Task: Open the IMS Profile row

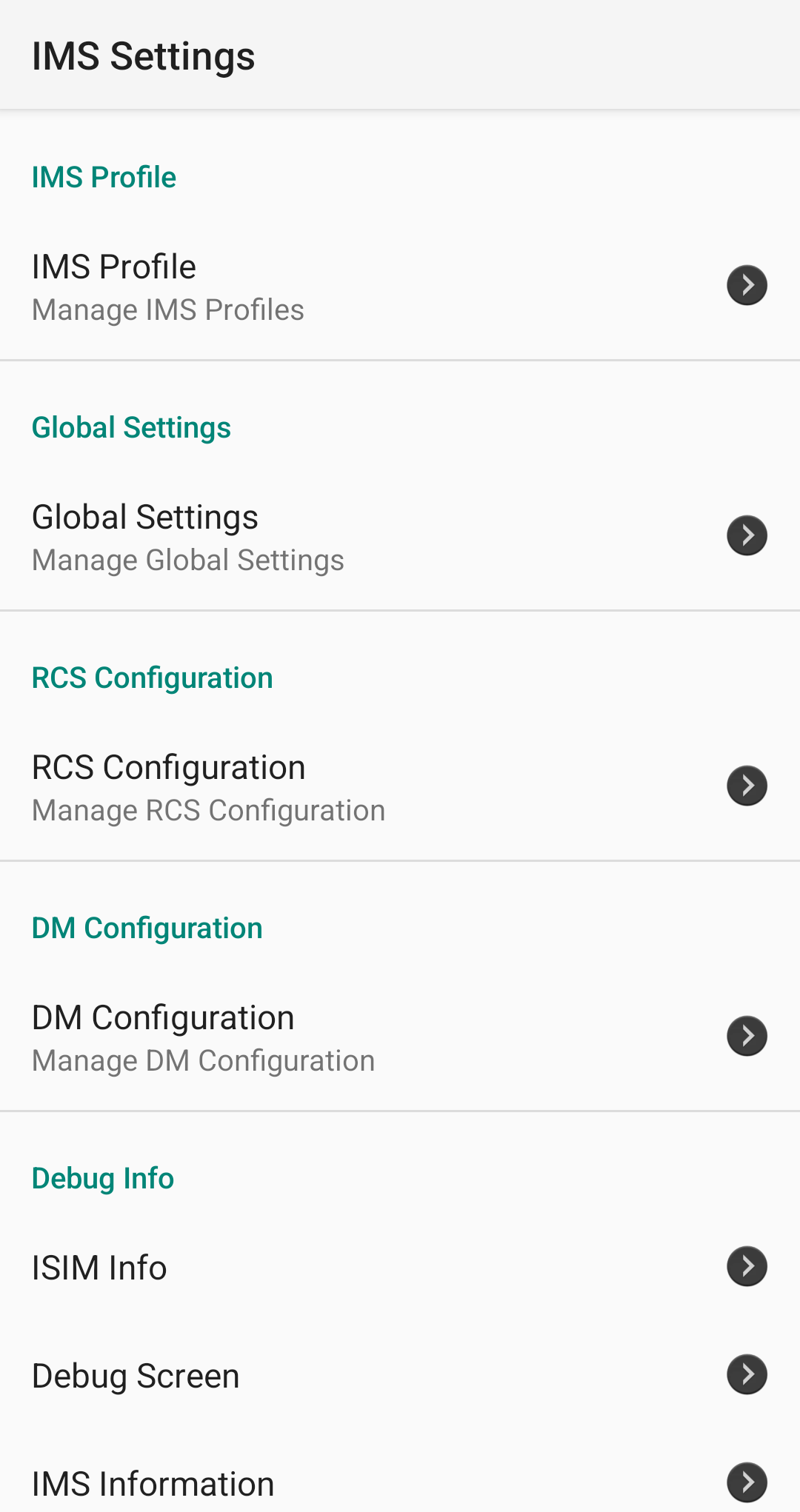Action: tap(400, 287)
